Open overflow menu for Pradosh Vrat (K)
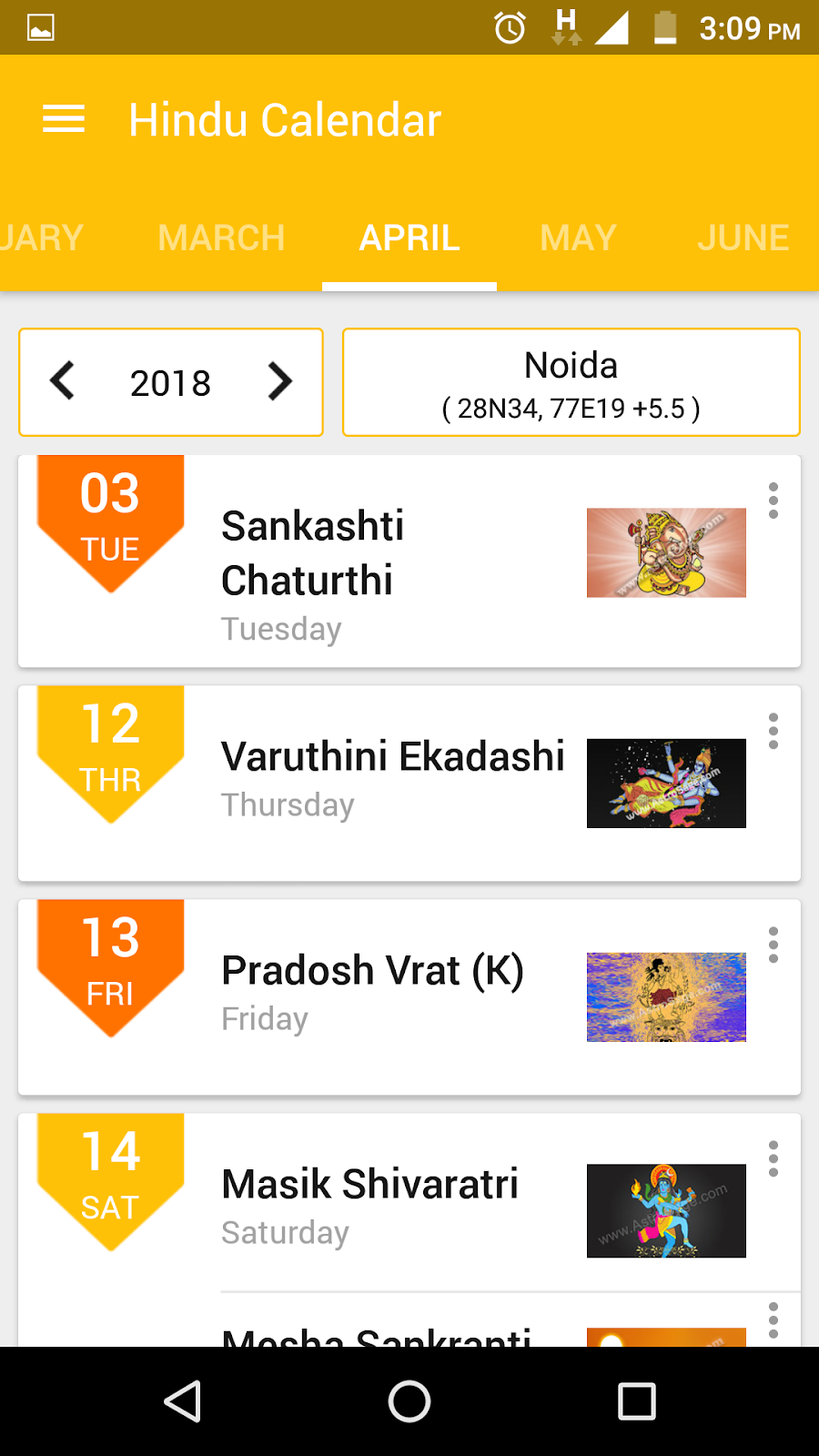This screenshot has height=1456, width=819. point(773,945)
